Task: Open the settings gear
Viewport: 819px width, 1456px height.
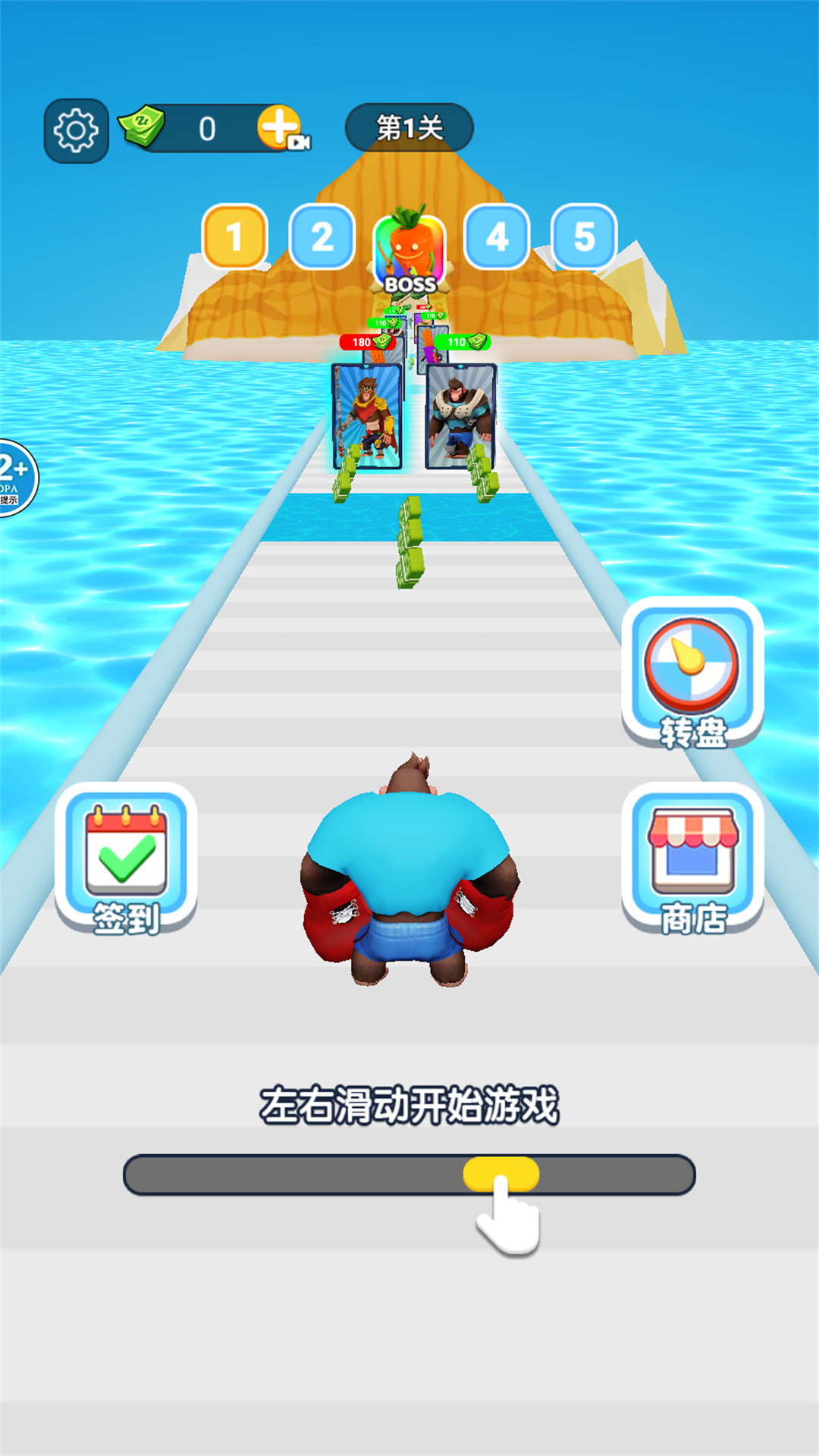Action: tap(76, 130)
